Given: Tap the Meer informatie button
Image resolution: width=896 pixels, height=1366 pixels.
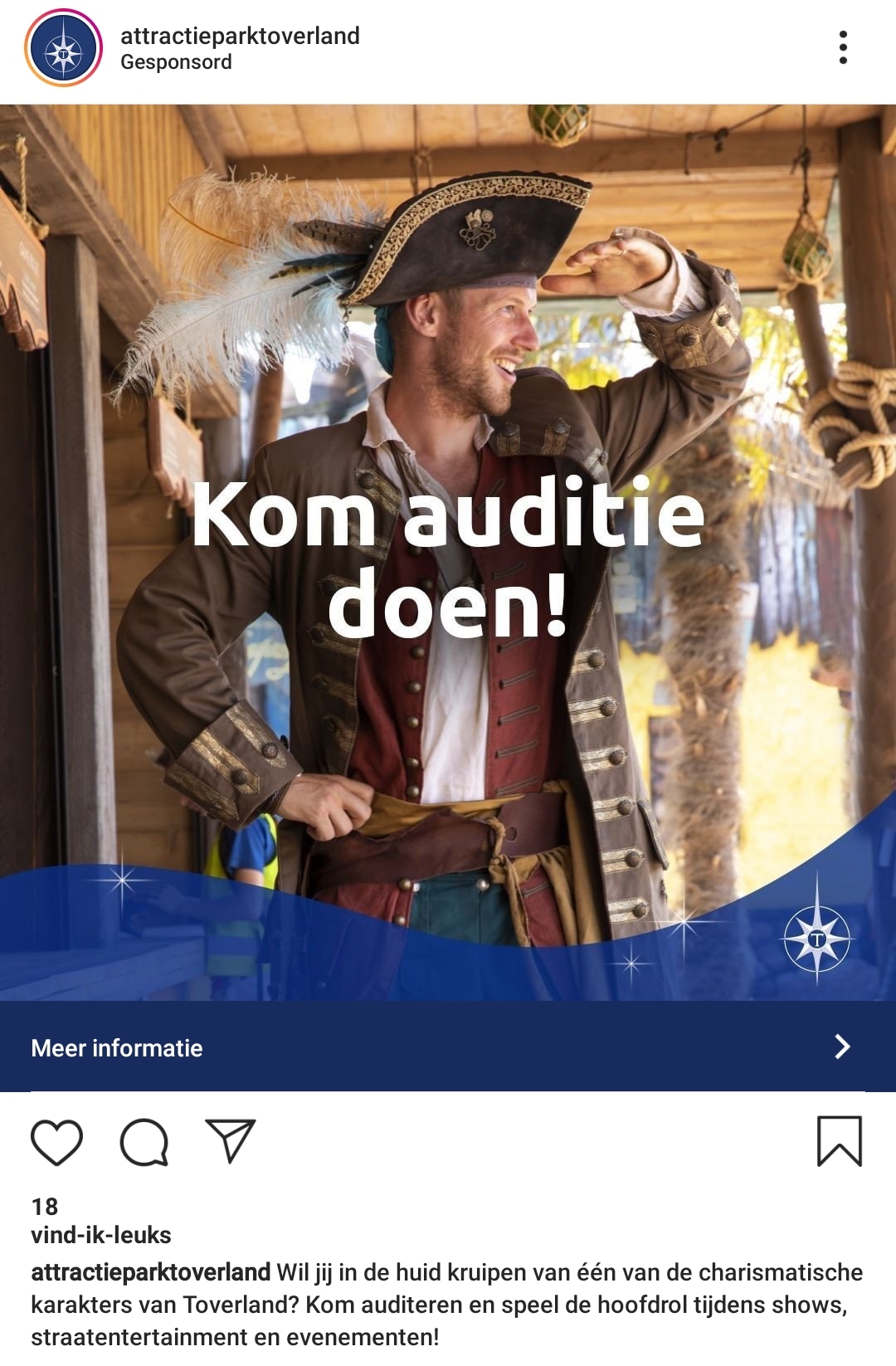Looking at the screenshot, I should 448,1047.
